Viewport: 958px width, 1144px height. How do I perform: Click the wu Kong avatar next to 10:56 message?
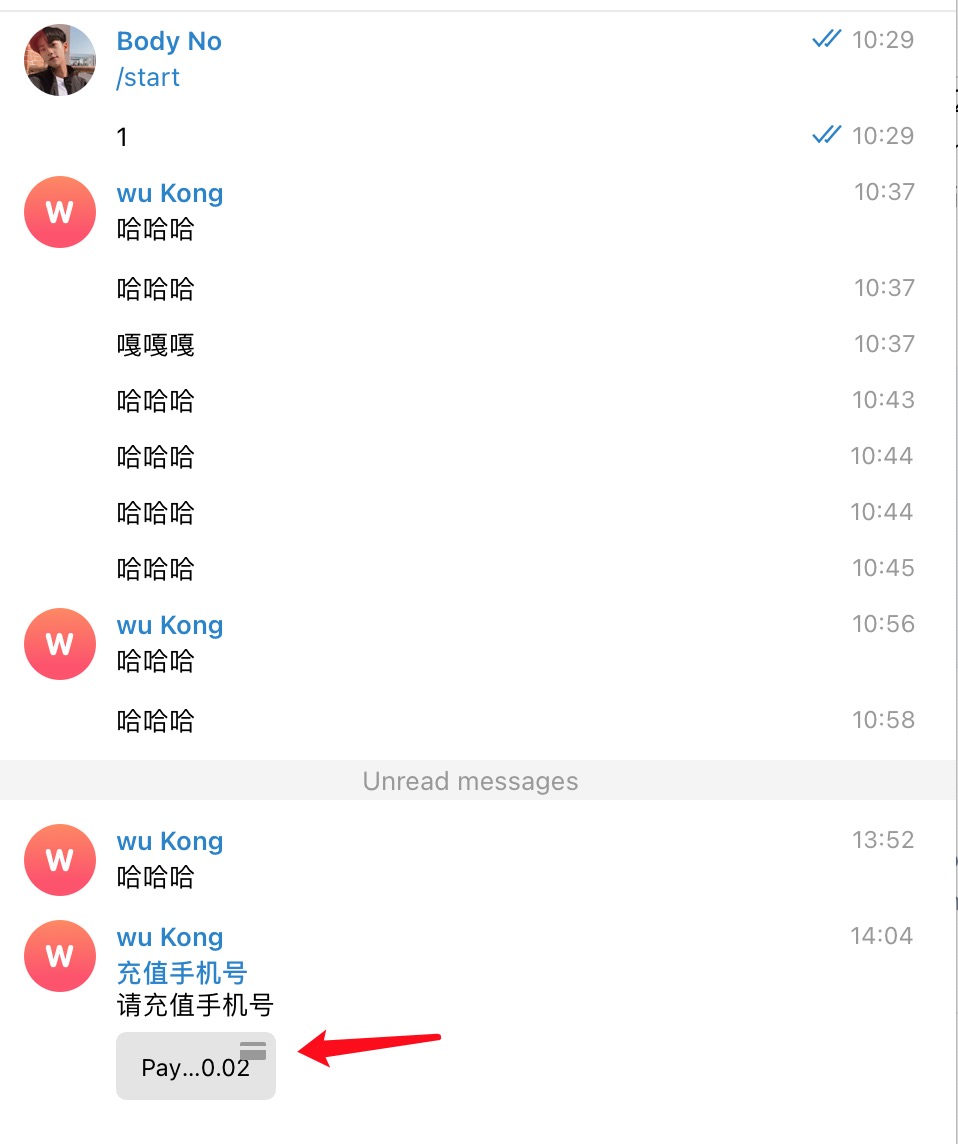click(59, 644)
